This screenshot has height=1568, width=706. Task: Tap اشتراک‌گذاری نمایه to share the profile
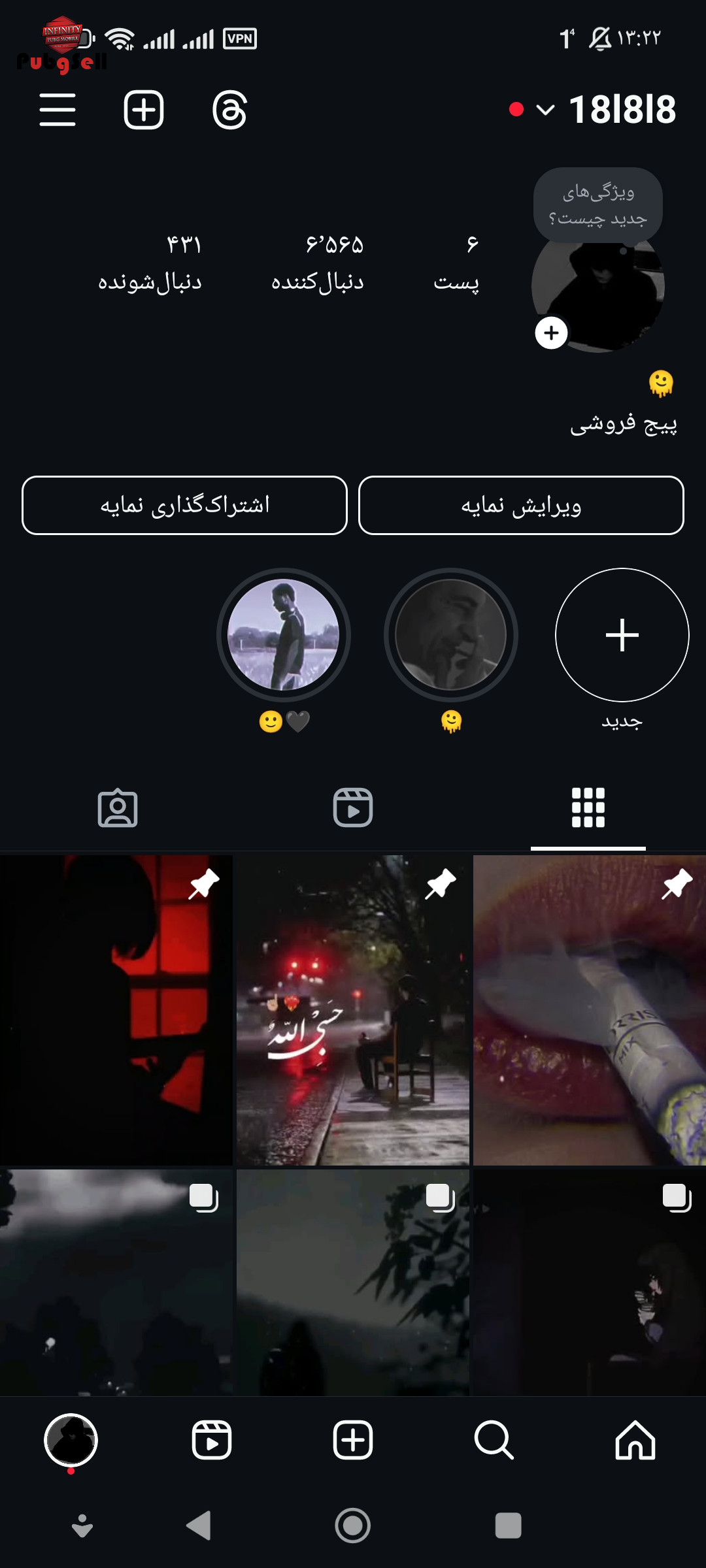[184, 506]
